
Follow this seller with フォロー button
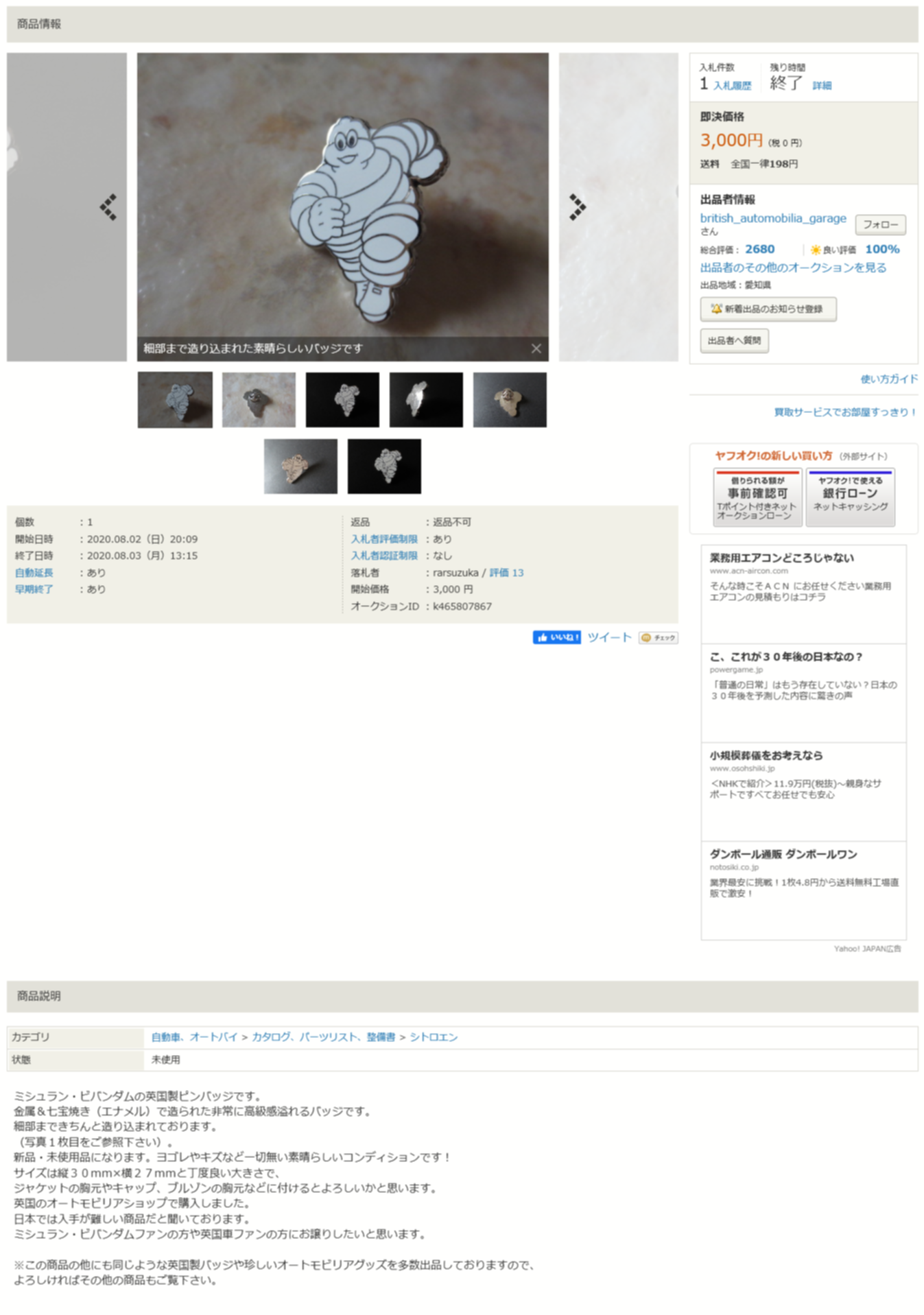[x=880, y=224]
